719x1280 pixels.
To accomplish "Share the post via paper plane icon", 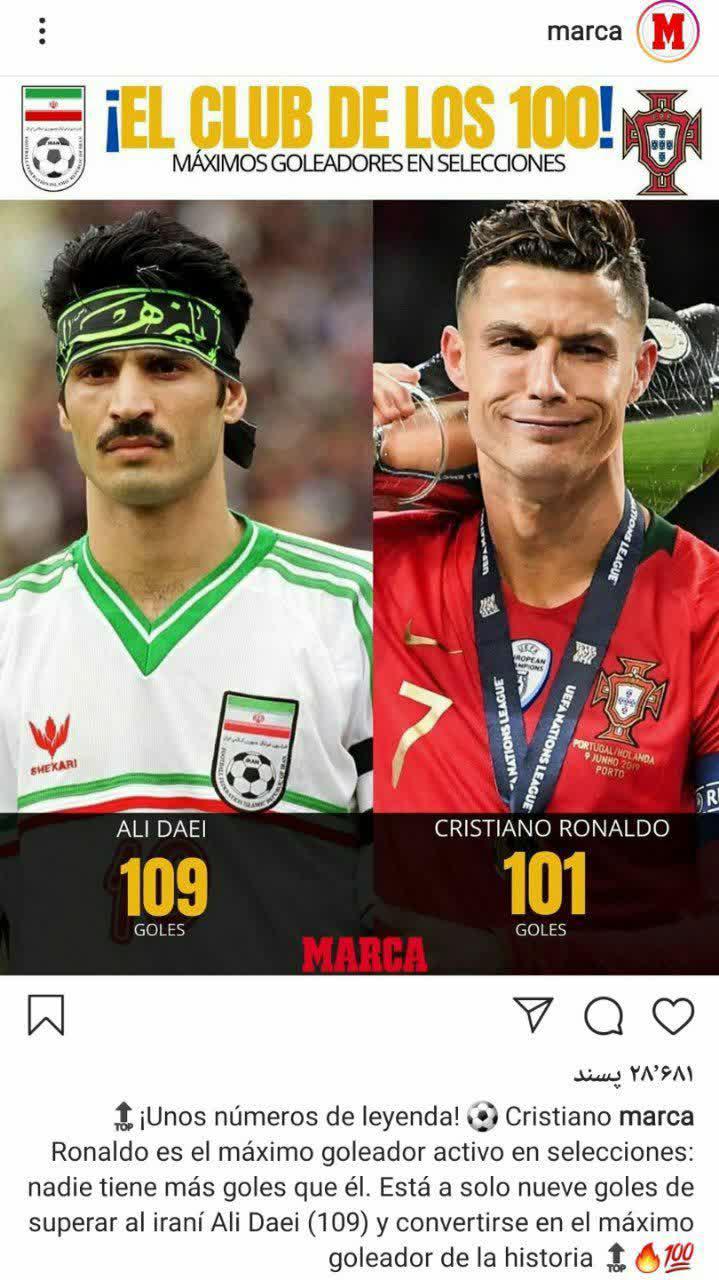I will coord(533,1014).
